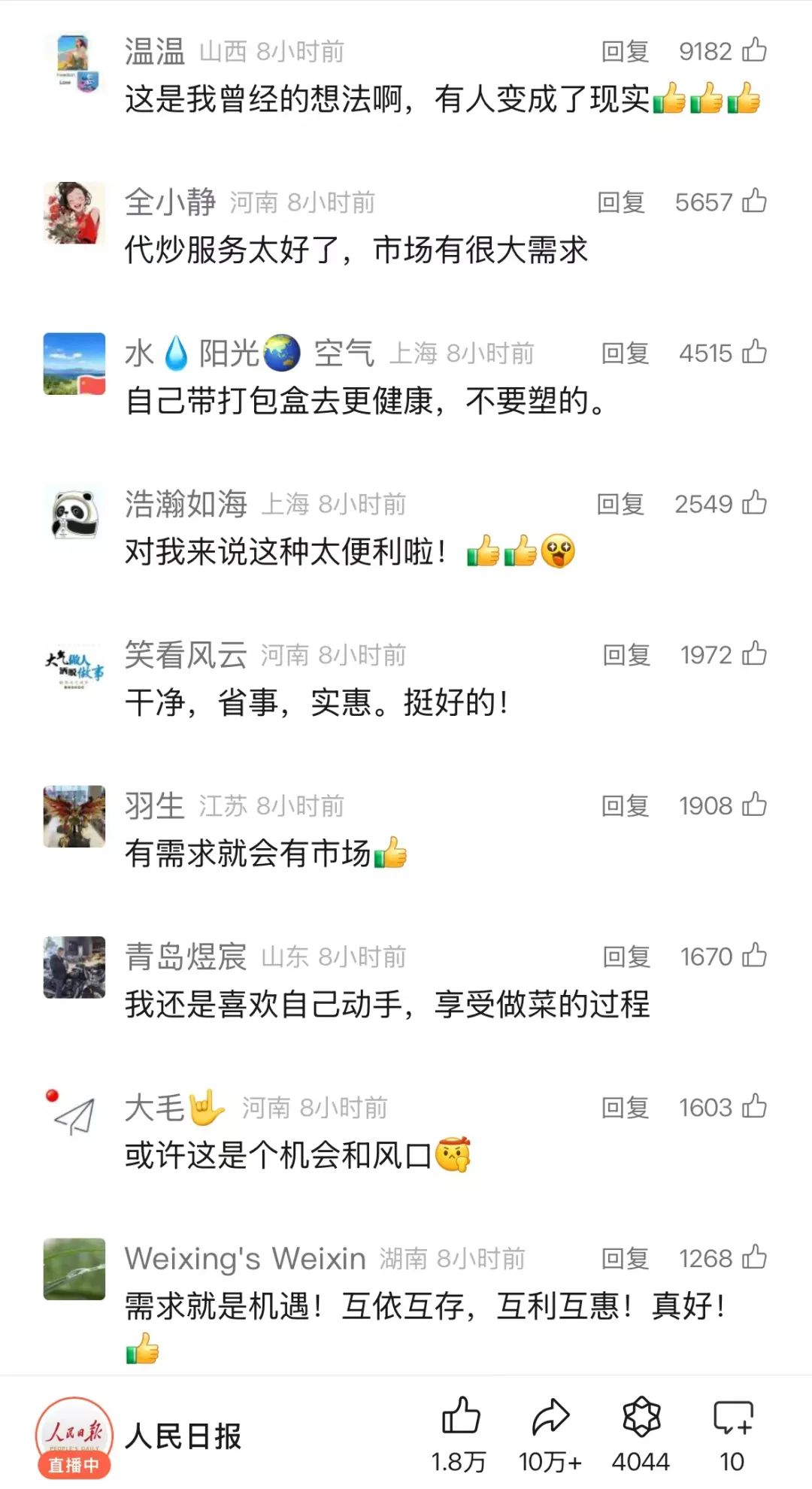Screen dimensions: 812x1489
Task: Like 青岛煜宸's comment
Action: [754, 956]
